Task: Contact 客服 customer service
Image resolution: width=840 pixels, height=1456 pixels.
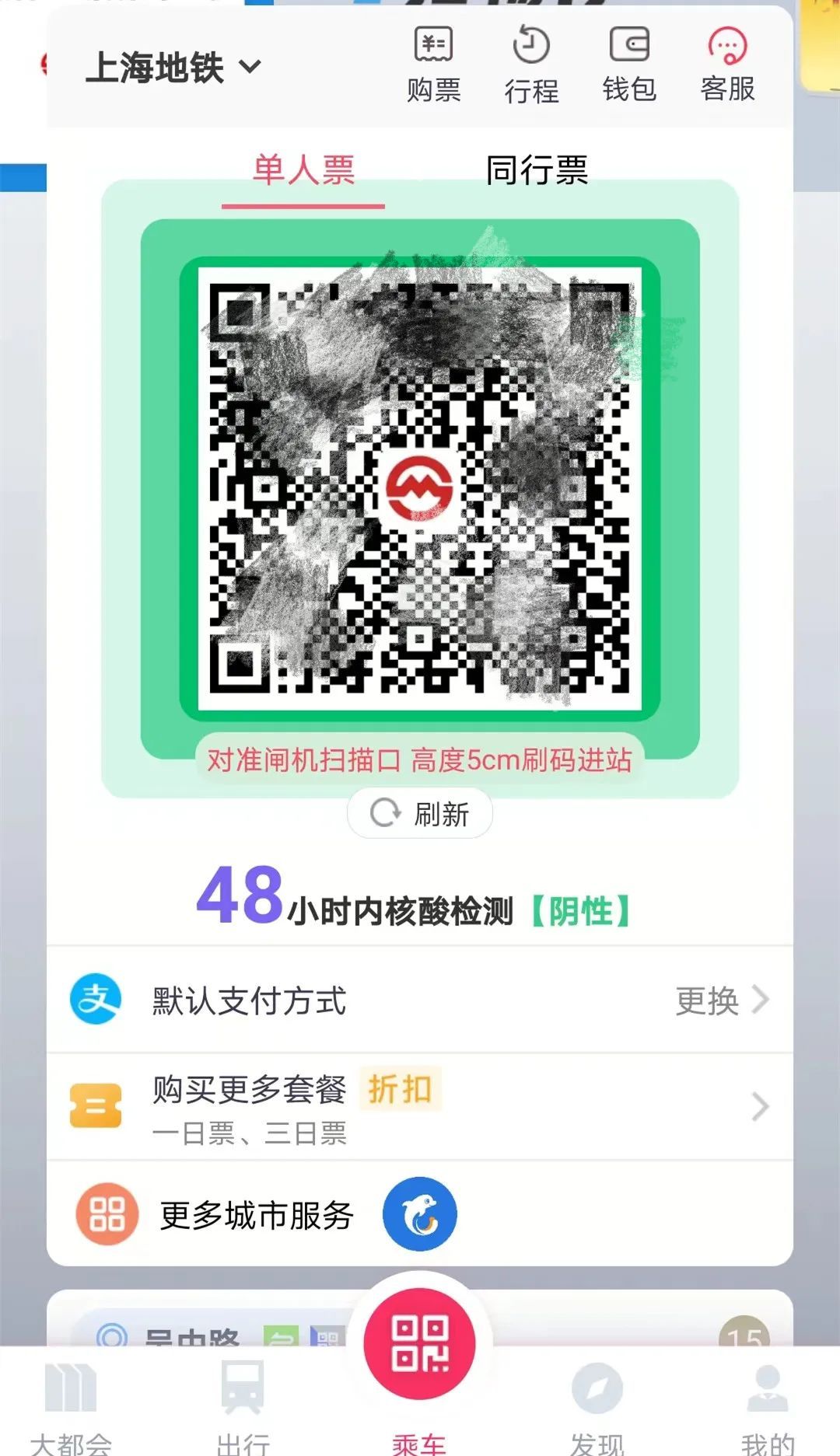Action: (x=727, y=65)
